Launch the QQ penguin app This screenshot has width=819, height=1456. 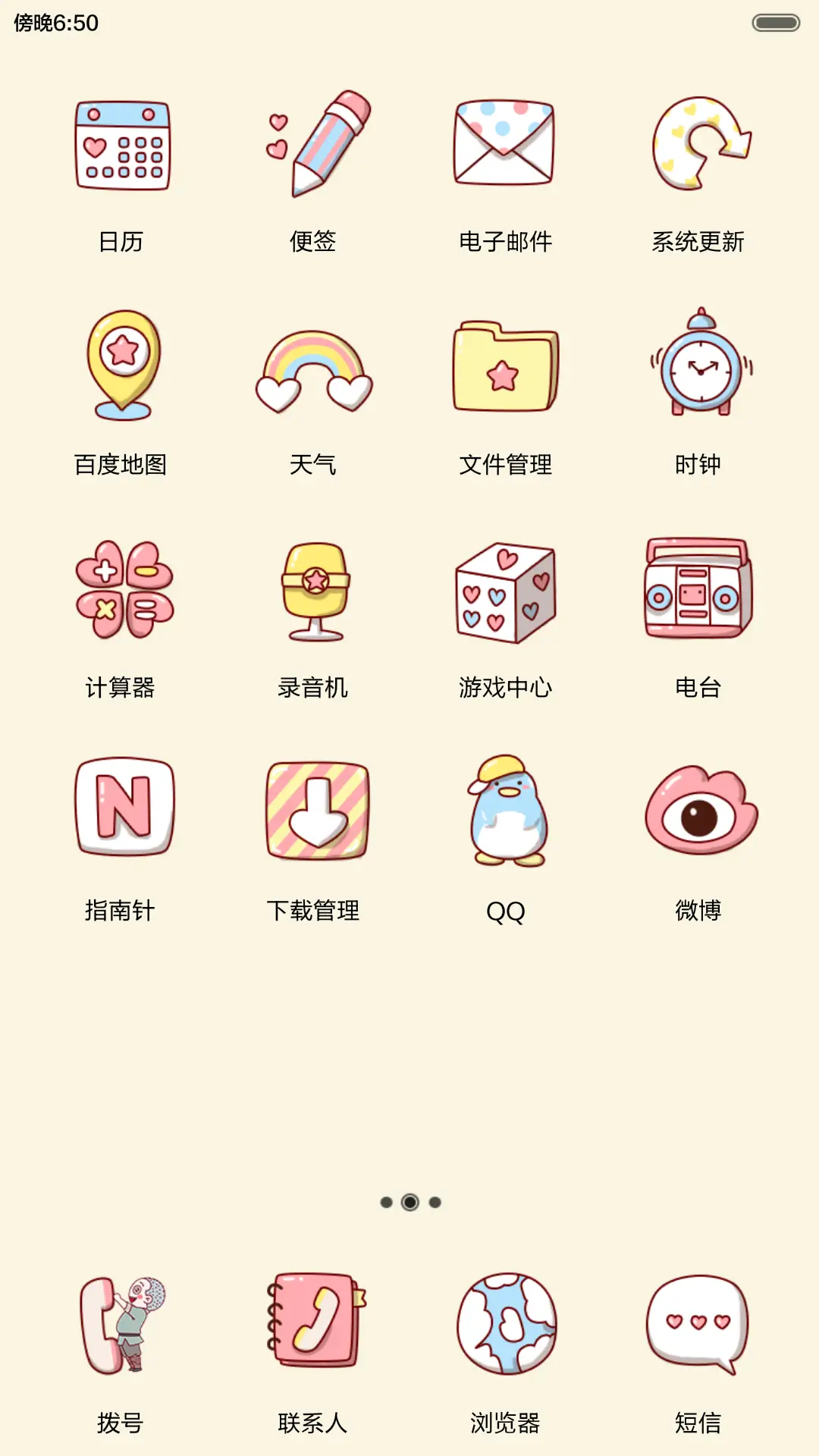505,808
